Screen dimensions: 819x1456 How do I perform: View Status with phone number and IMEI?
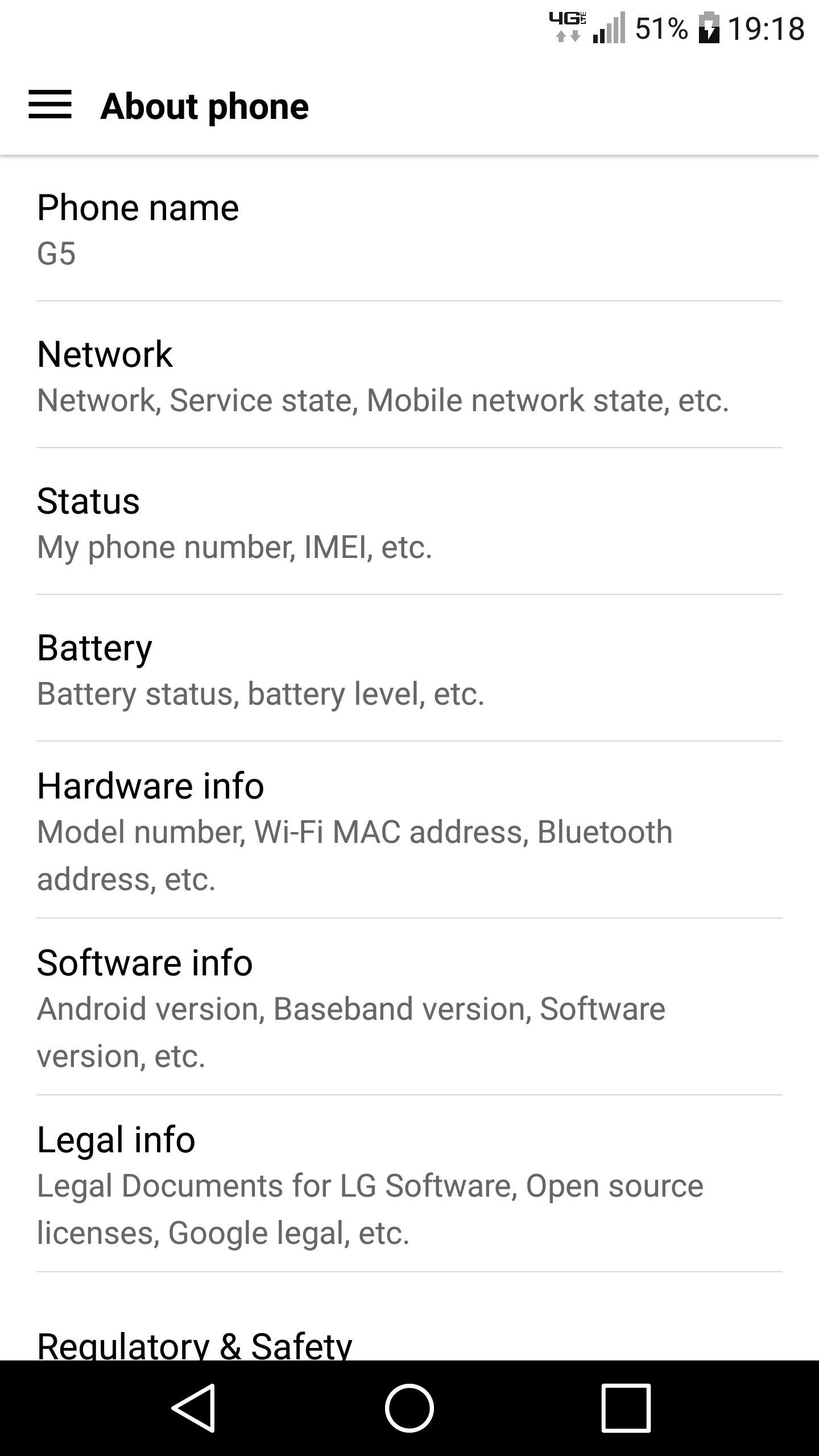[409, 522]
